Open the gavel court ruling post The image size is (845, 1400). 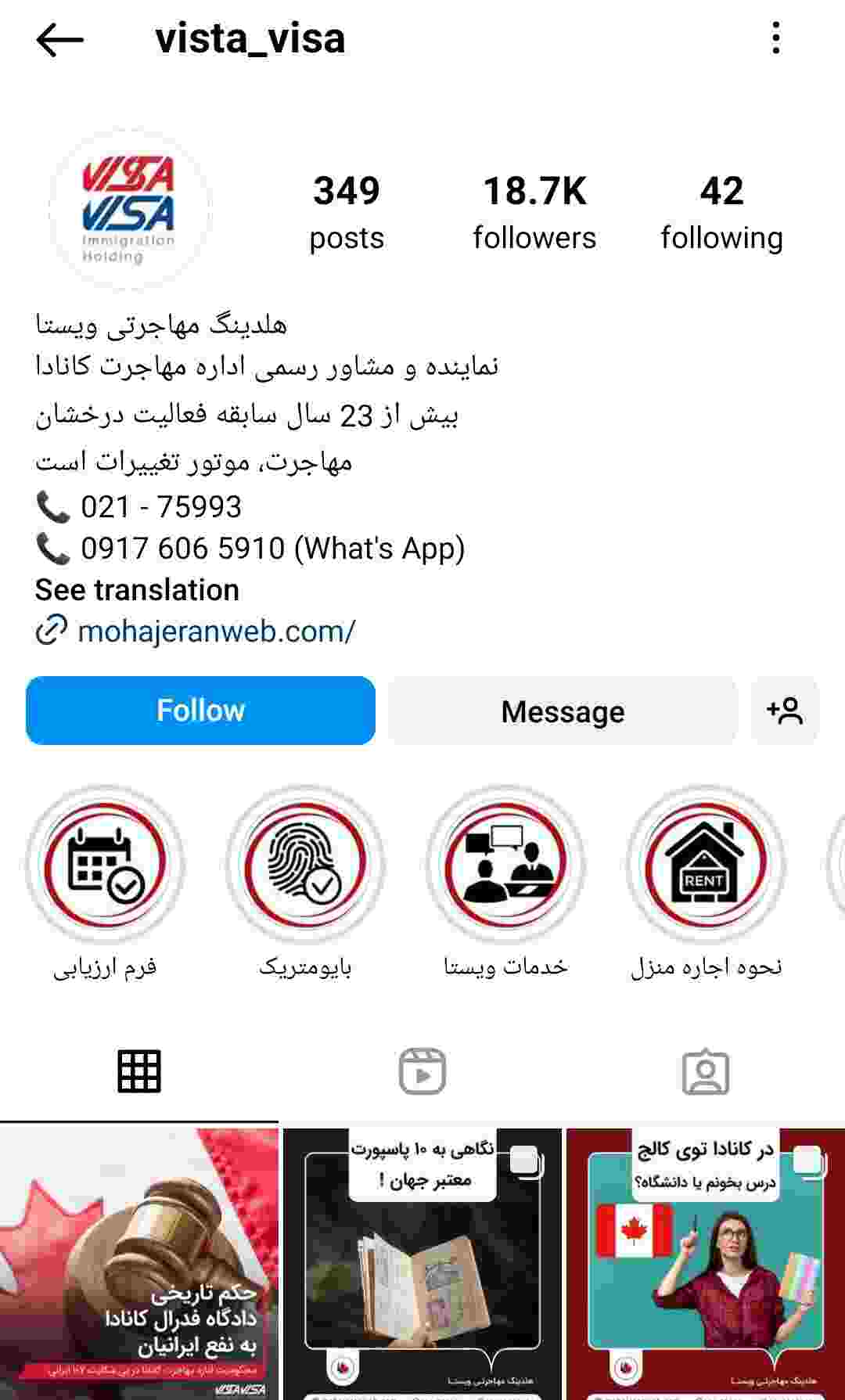click(x=139, y=1264)
